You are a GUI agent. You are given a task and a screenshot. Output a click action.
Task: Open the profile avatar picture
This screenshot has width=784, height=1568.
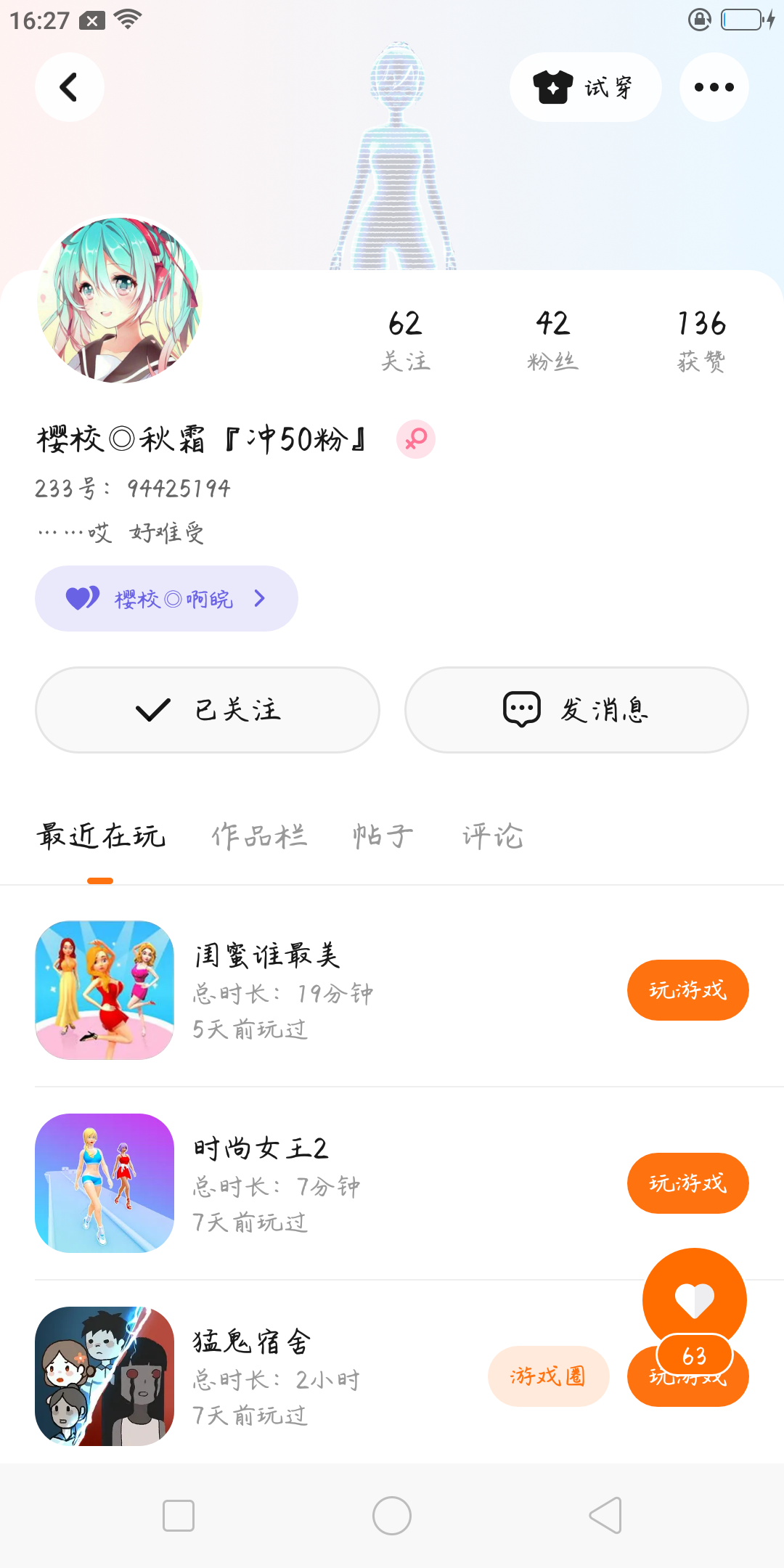tap(118, 300)
